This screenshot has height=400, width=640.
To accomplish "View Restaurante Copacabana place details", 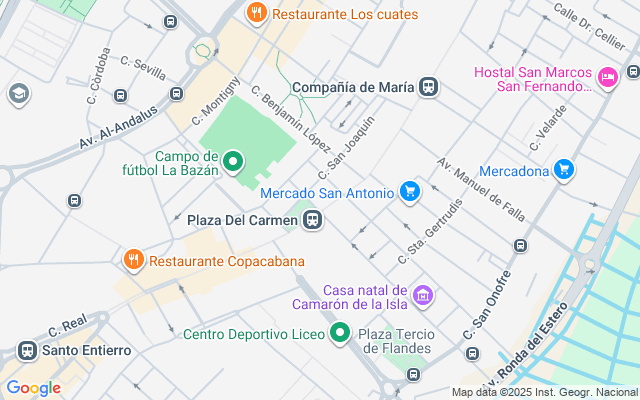I will [133, 261].
